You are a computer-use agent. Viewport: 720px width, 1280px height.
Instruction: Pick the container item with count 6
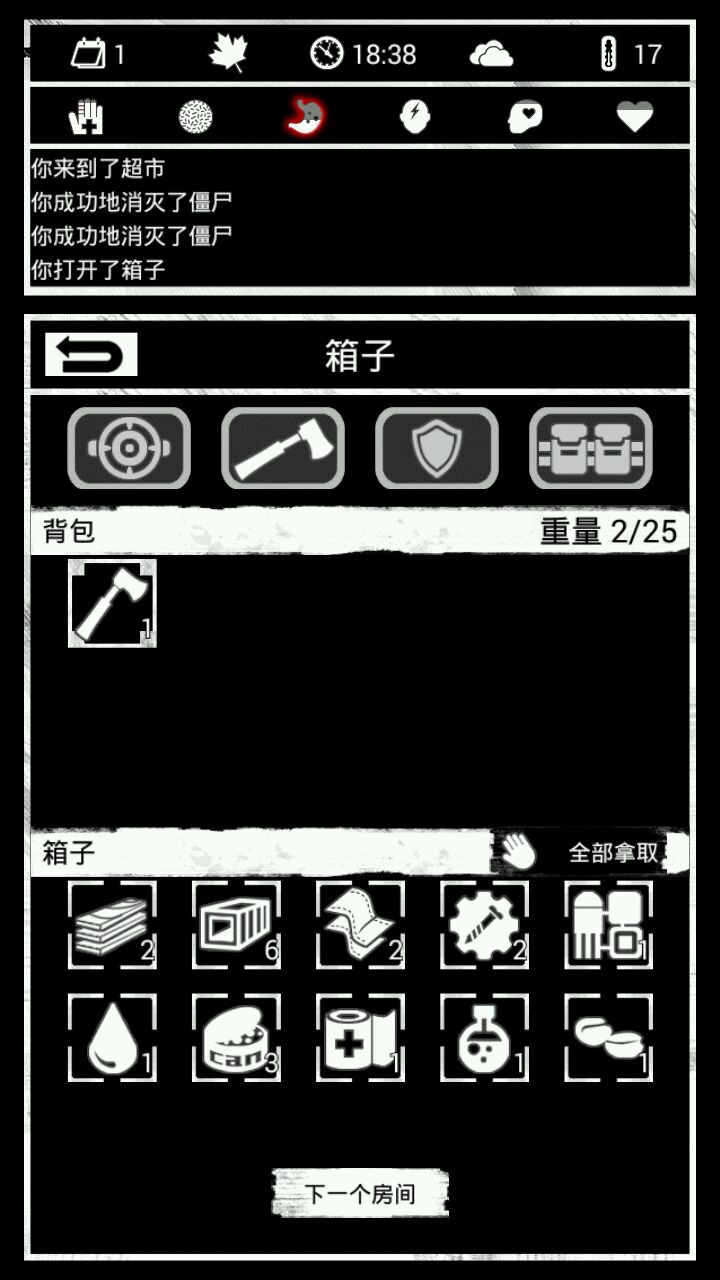pyautogui.click(x=236, y=925)
